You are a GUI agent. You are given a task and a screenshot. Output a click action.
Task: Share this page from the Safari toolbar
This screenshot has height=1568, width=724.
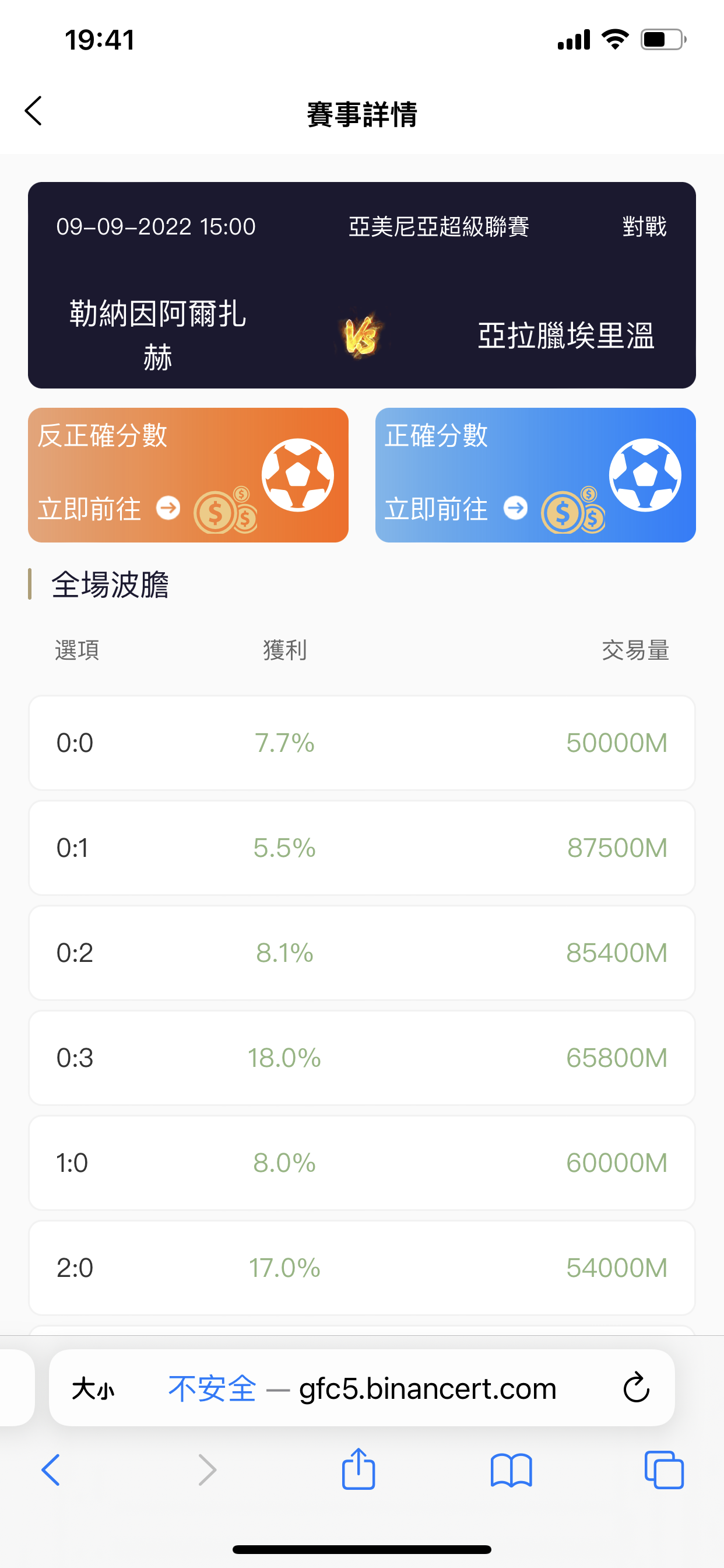click(x=359, y=1468)
